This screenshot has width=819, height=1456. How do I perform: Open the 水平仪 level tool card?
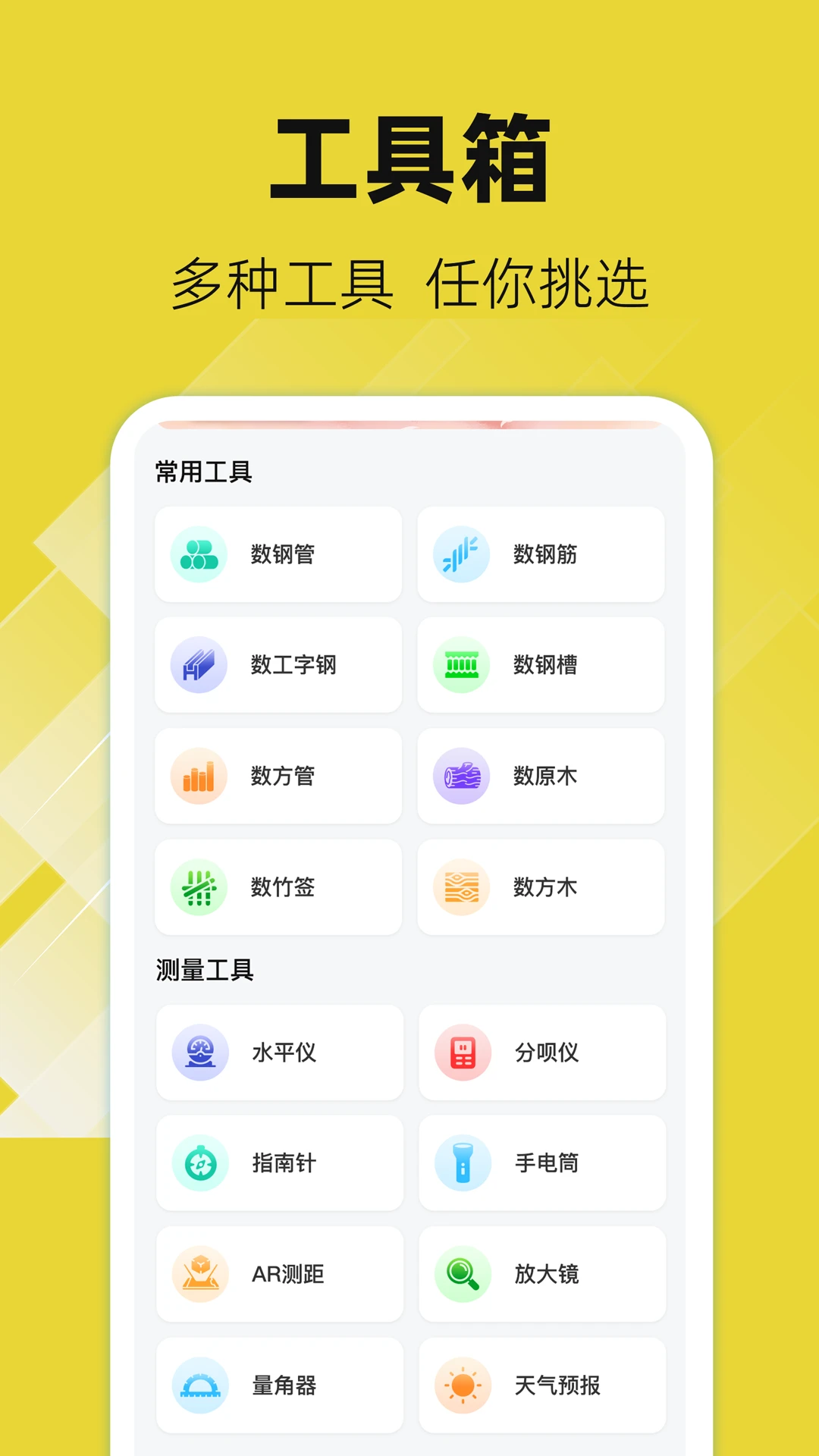point(279,1053)
